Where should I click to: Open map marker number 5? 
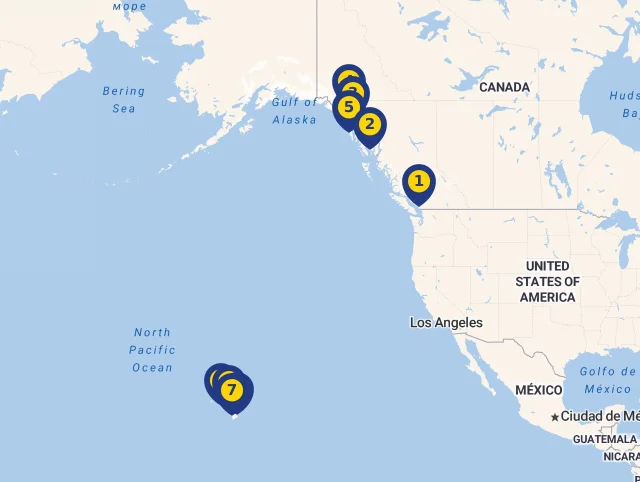point(347,107)
